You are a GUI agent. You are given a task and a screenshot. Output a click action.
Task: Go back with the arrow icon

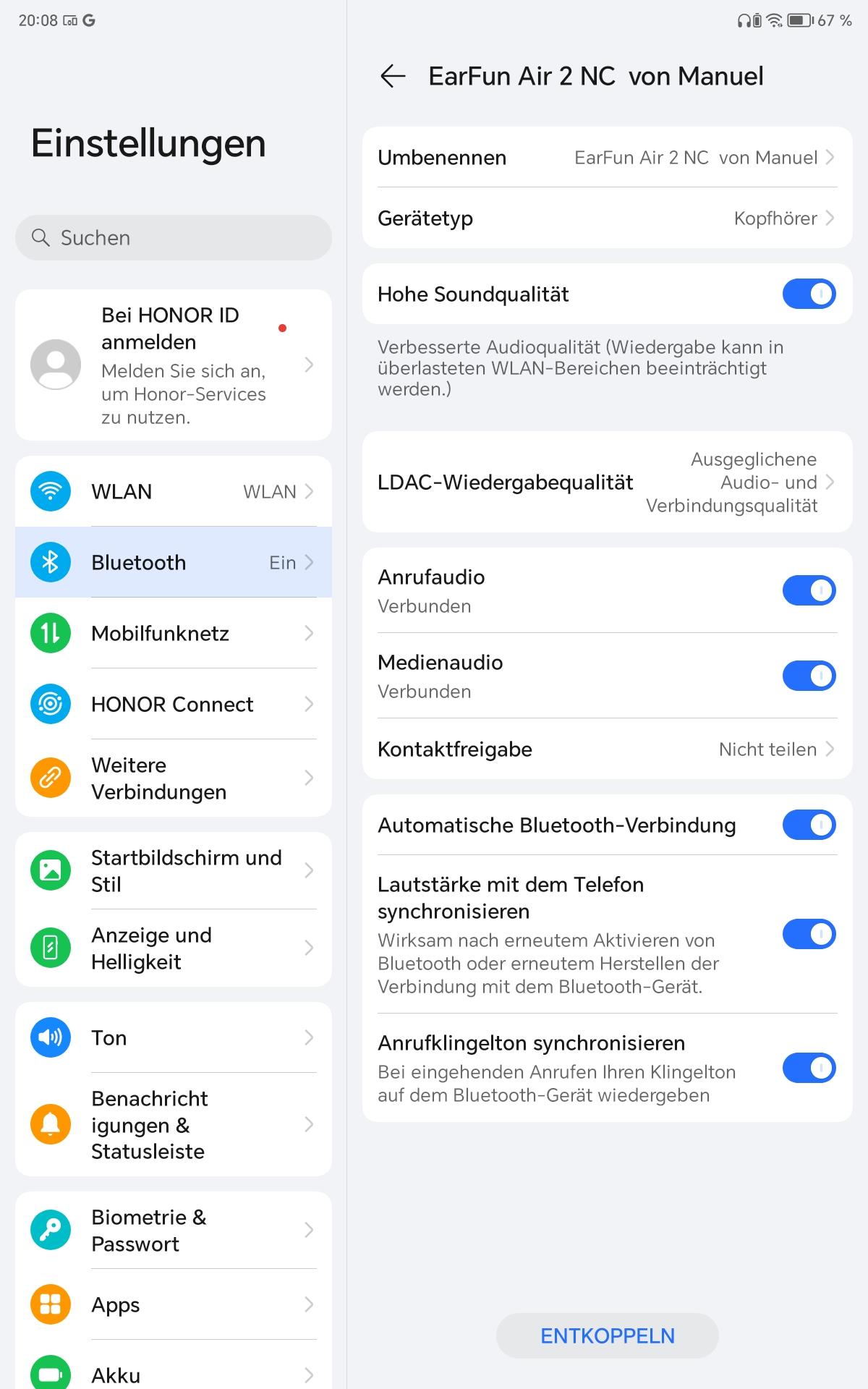pyautogui.click(x=393, y=76)
